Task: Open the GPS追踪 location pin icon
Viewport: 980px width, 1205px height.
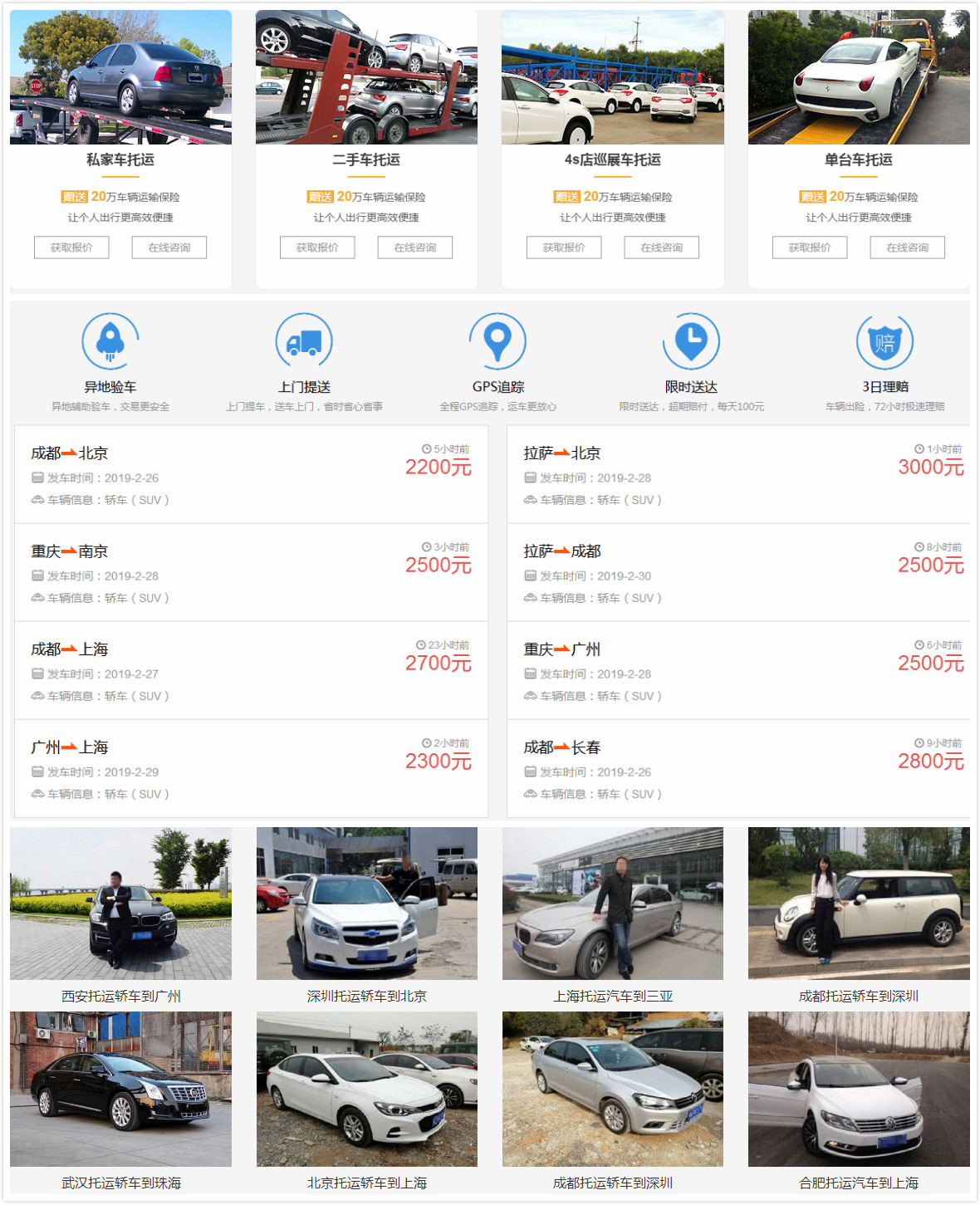Action: (x=497, y=341)
